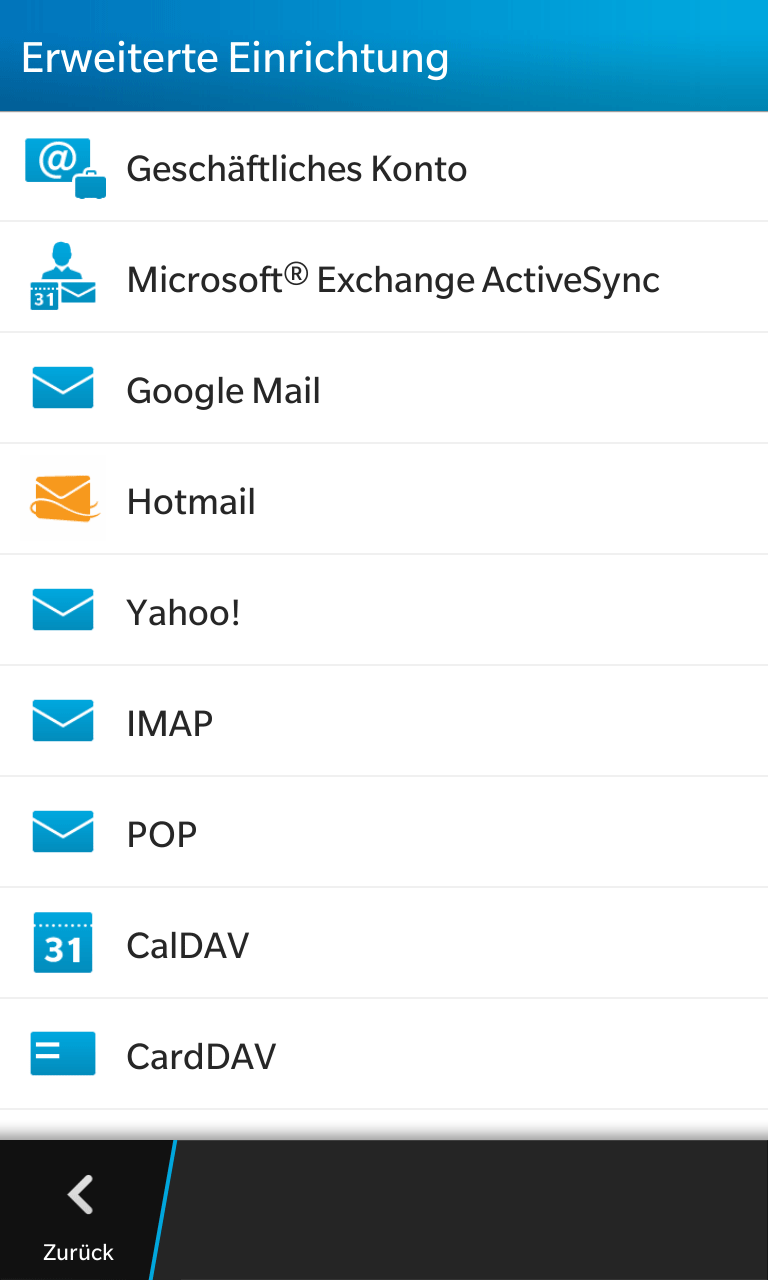Viewport: 768px width, 1280px height.
Task: Open Microsoft Exchange ActiveSync setup
Action: click(x=384, y=278)
